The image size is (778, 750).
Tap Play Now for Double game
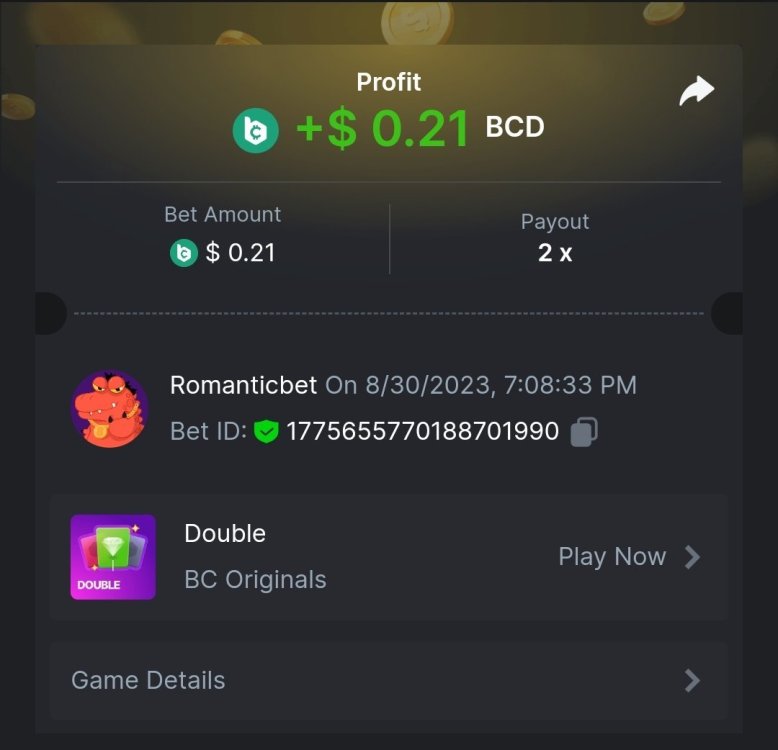(628, 557)
